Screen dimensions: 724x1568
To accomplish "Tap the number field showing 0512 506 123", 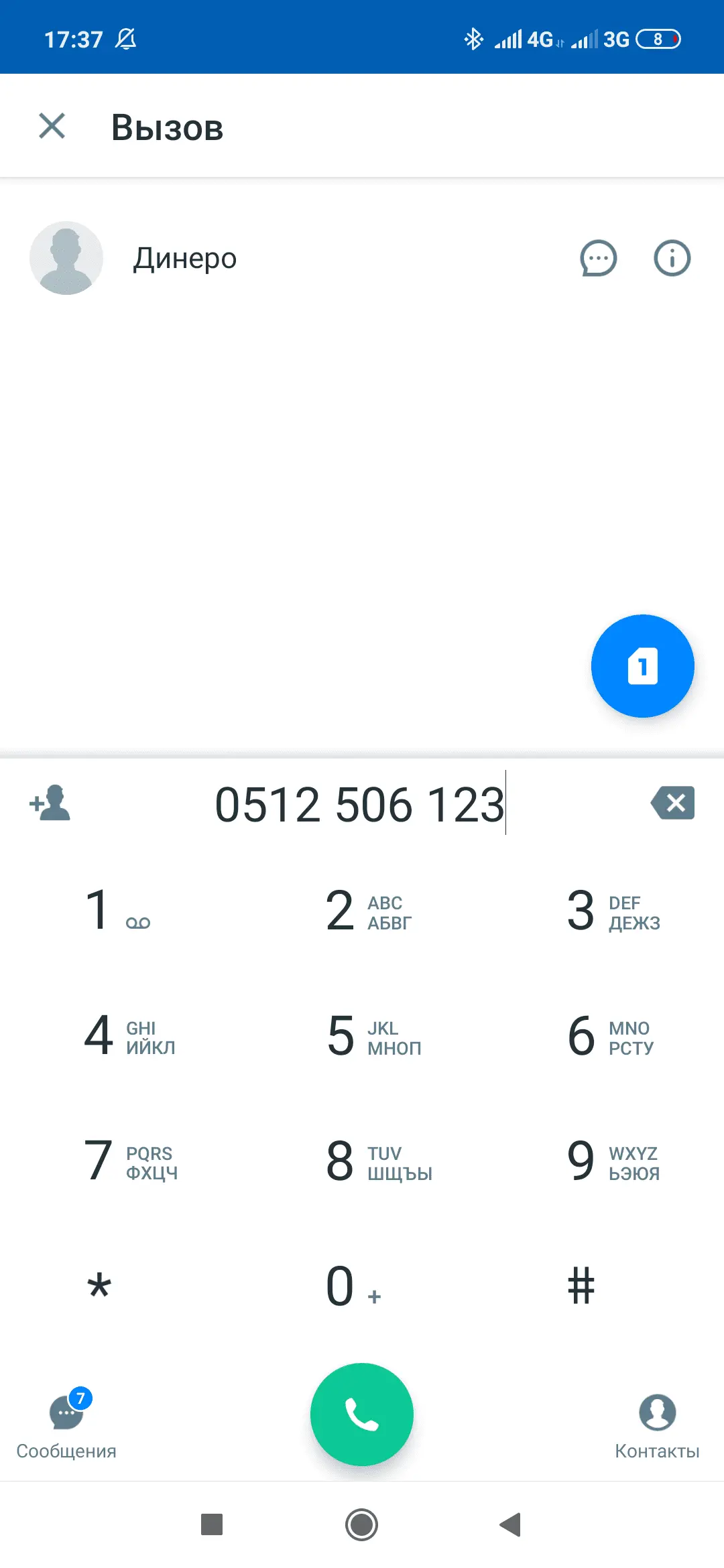I will pos(359,804).
